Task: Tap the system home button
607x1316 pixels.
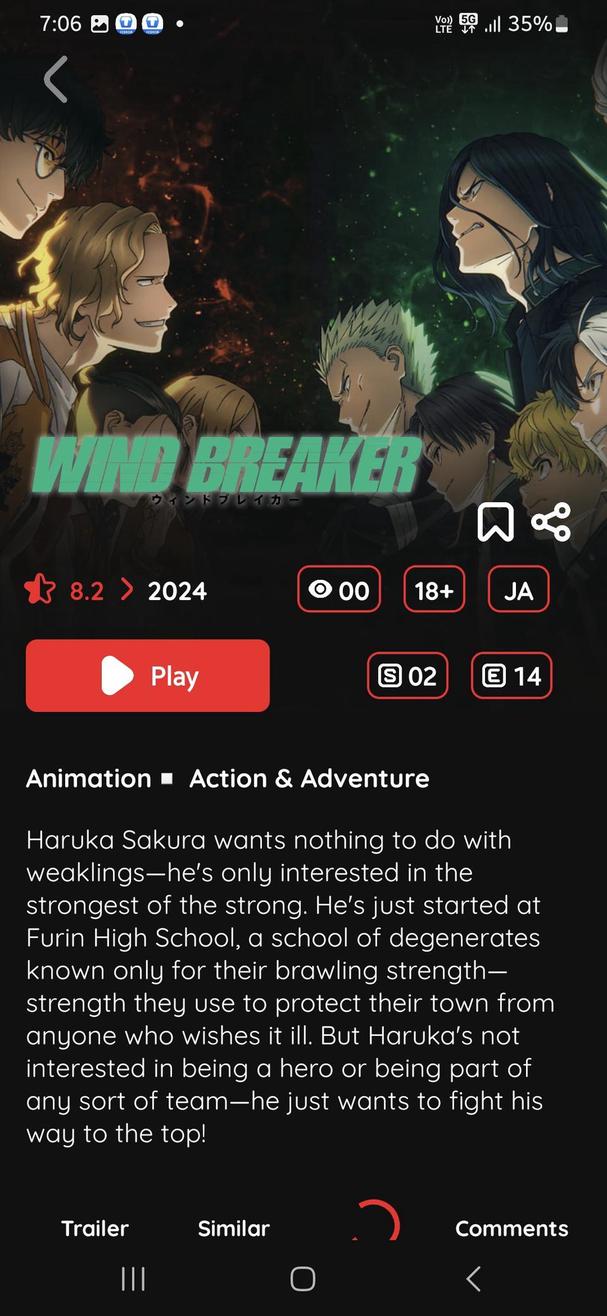Action: click(x=302, y=1278)
